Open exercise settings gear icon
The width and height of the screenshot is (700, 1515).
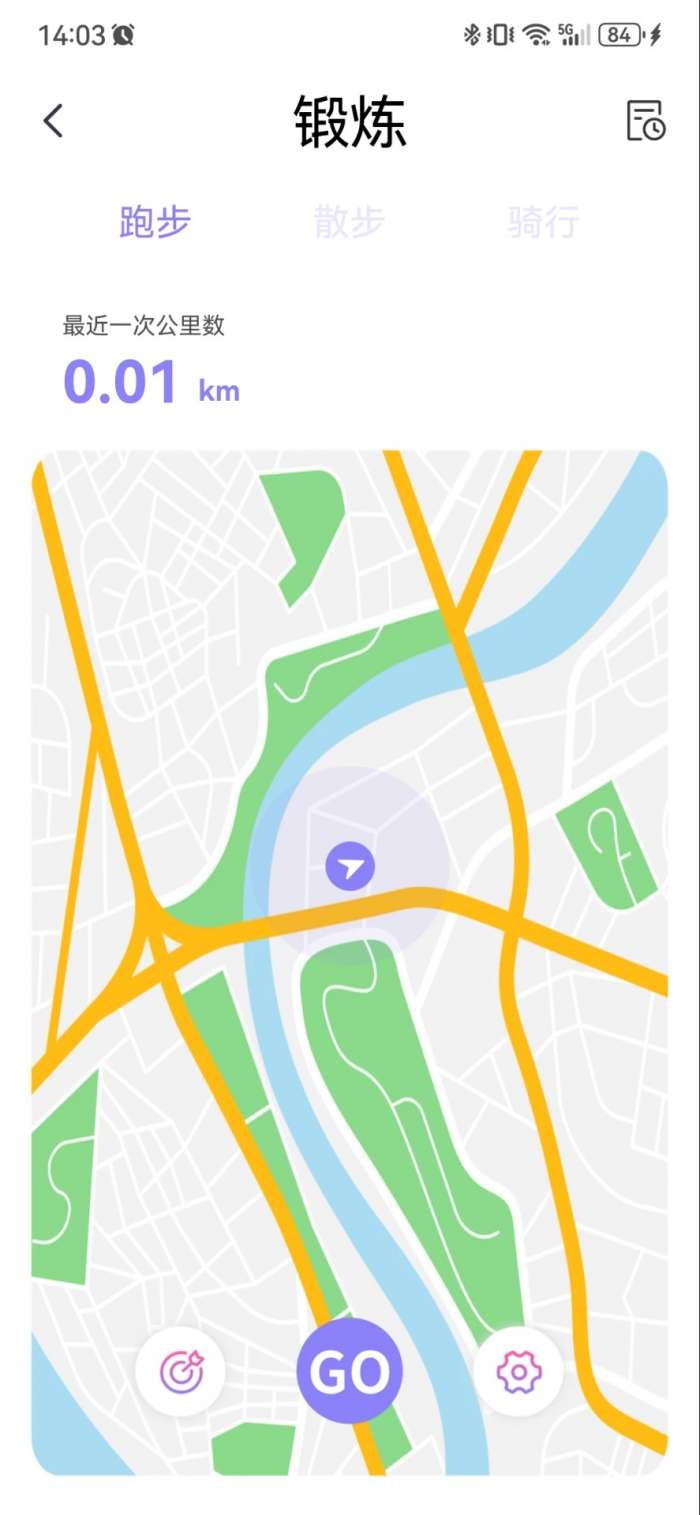(x=519, y=1372)
